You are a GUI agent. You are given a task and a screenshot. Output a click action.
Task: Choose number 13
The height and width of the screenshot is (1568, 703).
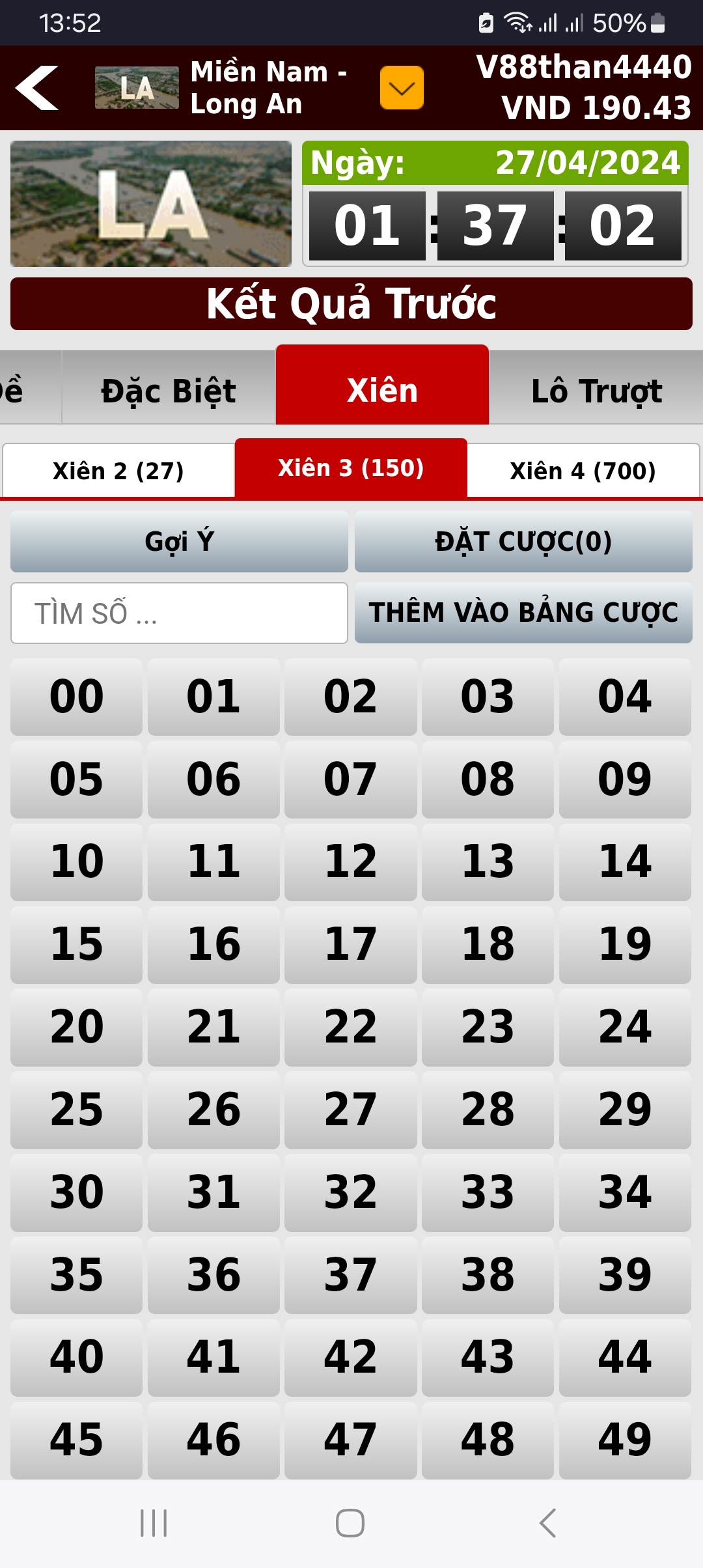(488, 862)
